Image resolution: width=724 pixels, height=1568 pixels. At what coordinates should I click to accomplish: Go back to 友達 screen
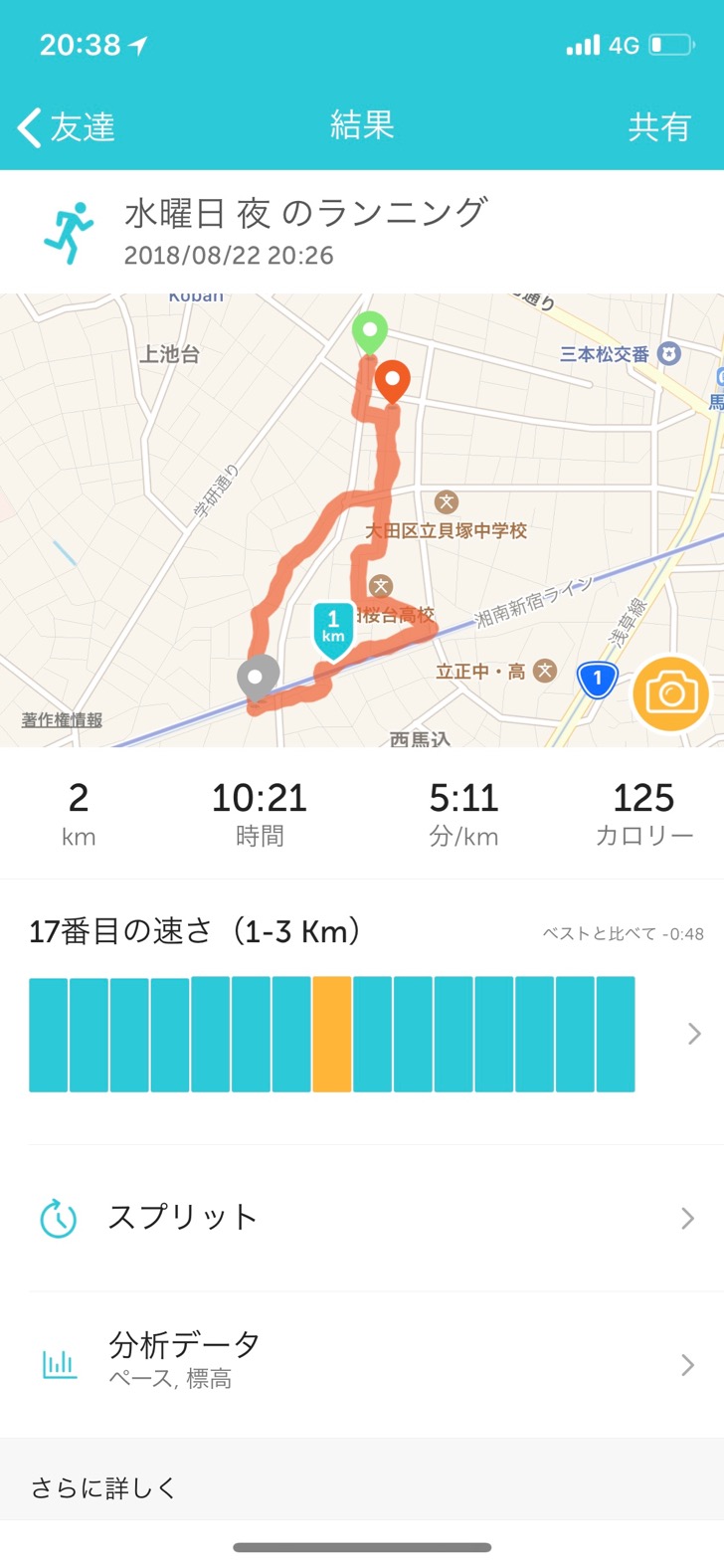click(66, 127)
